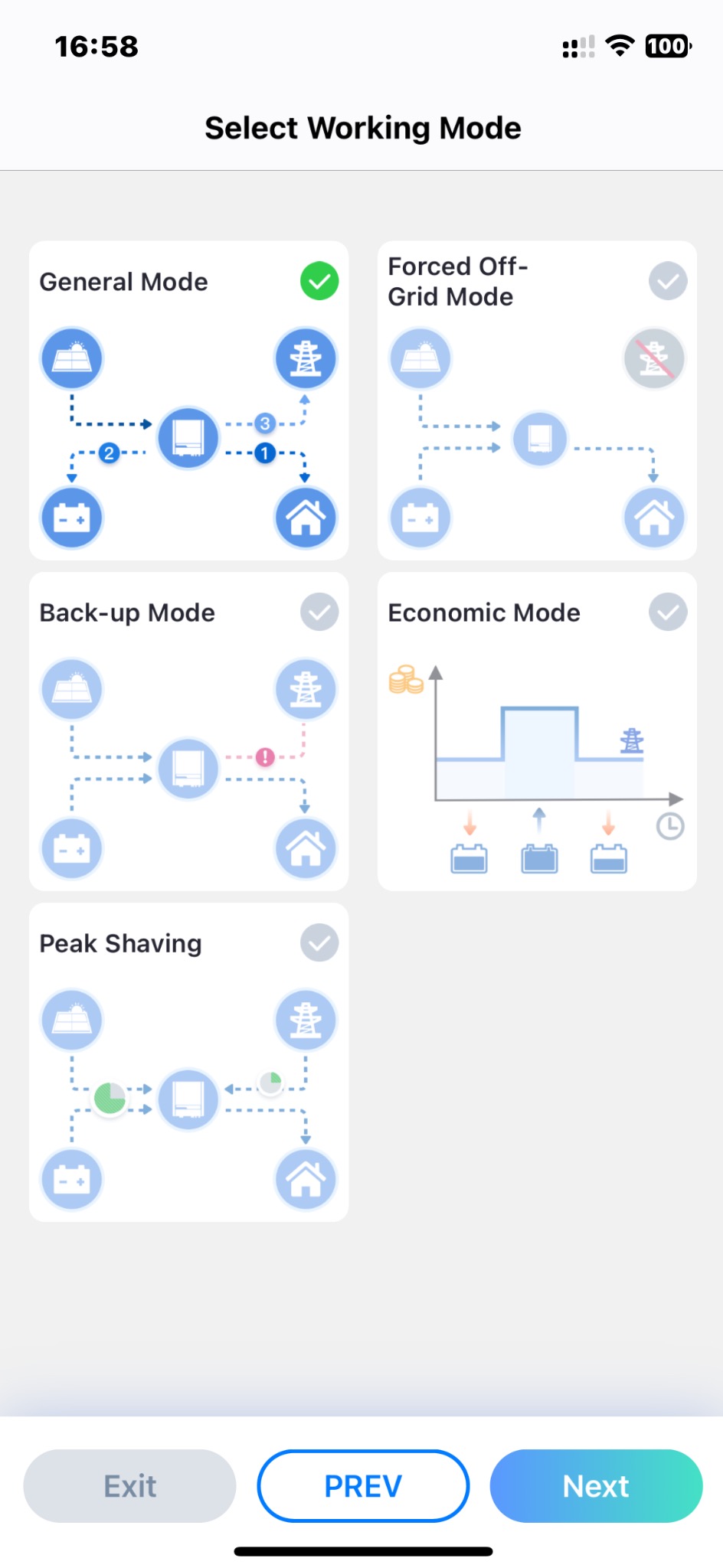The height and width of the screenshot is (1568, 723).
Task: Choose the Peak Shaving mode
Action: (188, 1062)
